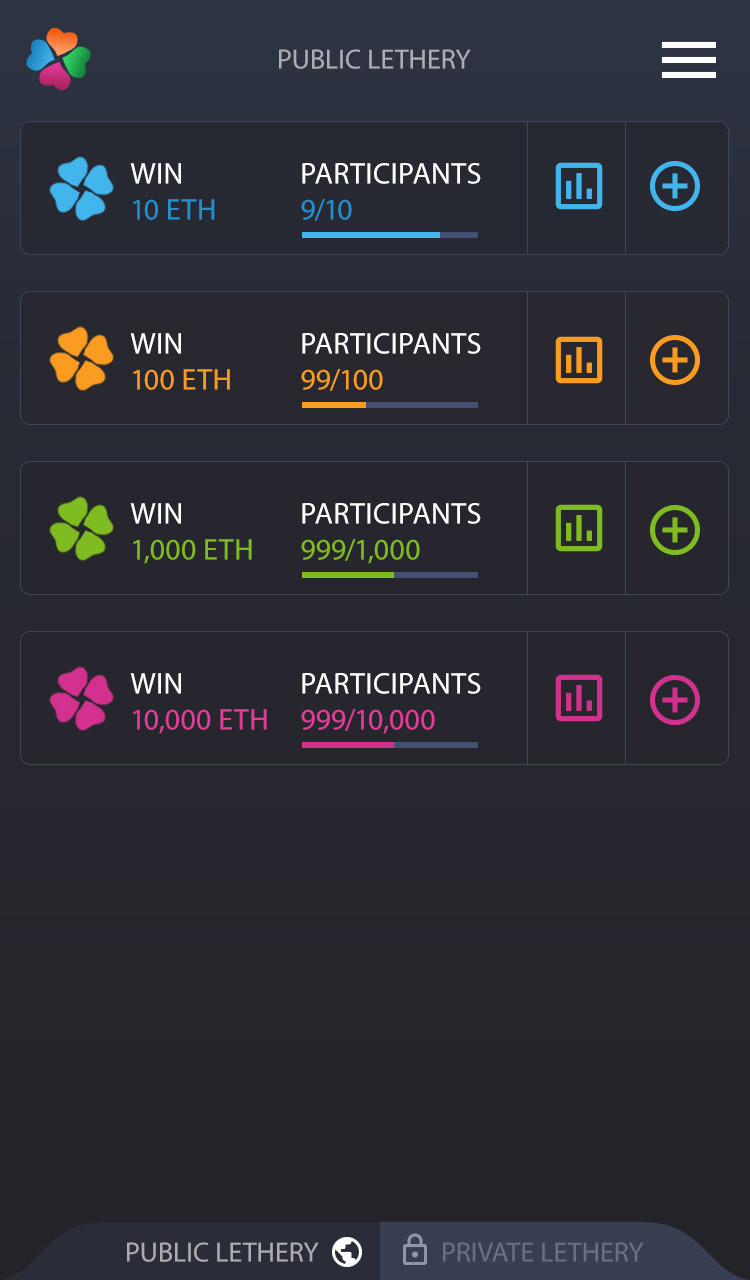Open the hamburger menu
Screen dimensions: 750x1280
[688, 60]
